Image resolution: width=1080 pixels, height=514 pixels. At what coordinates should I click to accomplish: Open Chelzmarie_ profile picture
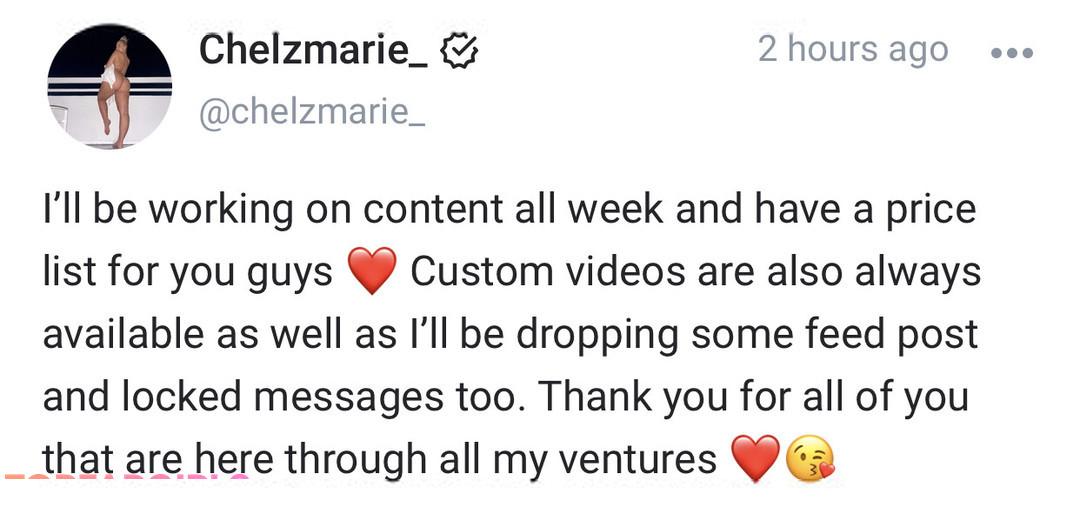[x=110, y=87]
